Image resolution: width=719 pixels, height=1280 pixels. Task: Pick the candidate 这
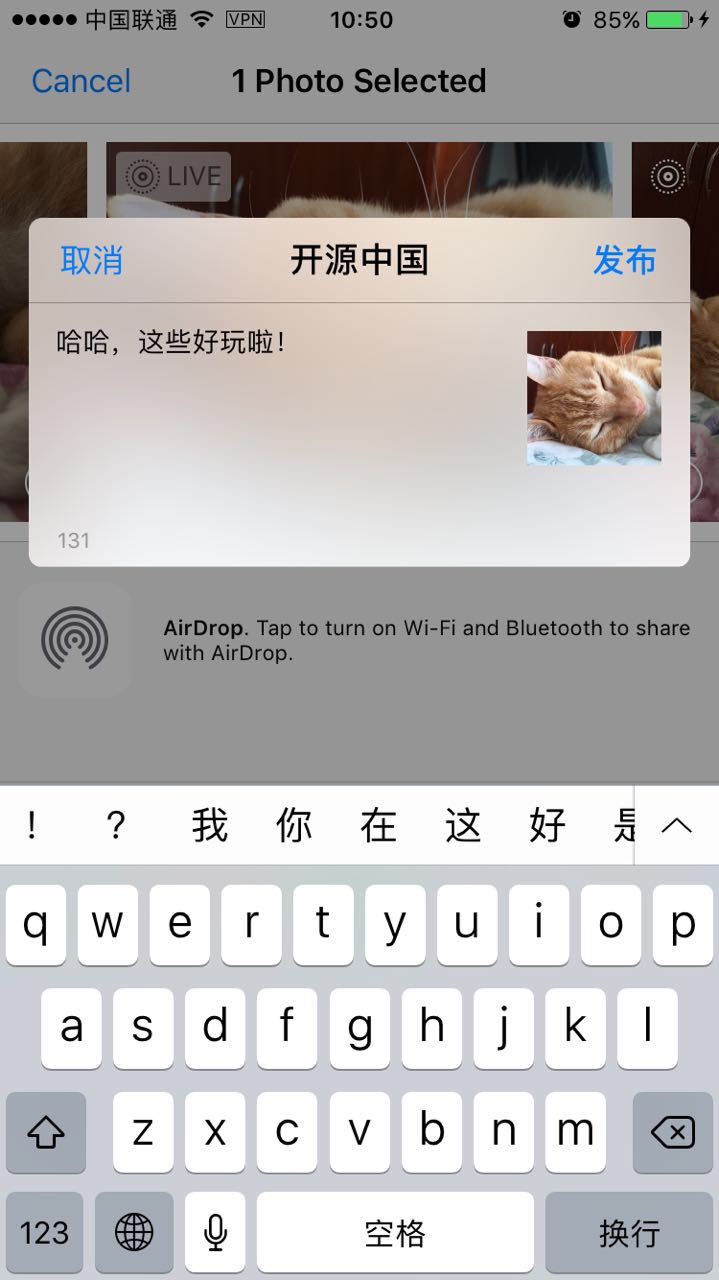[x=463, y=826]
